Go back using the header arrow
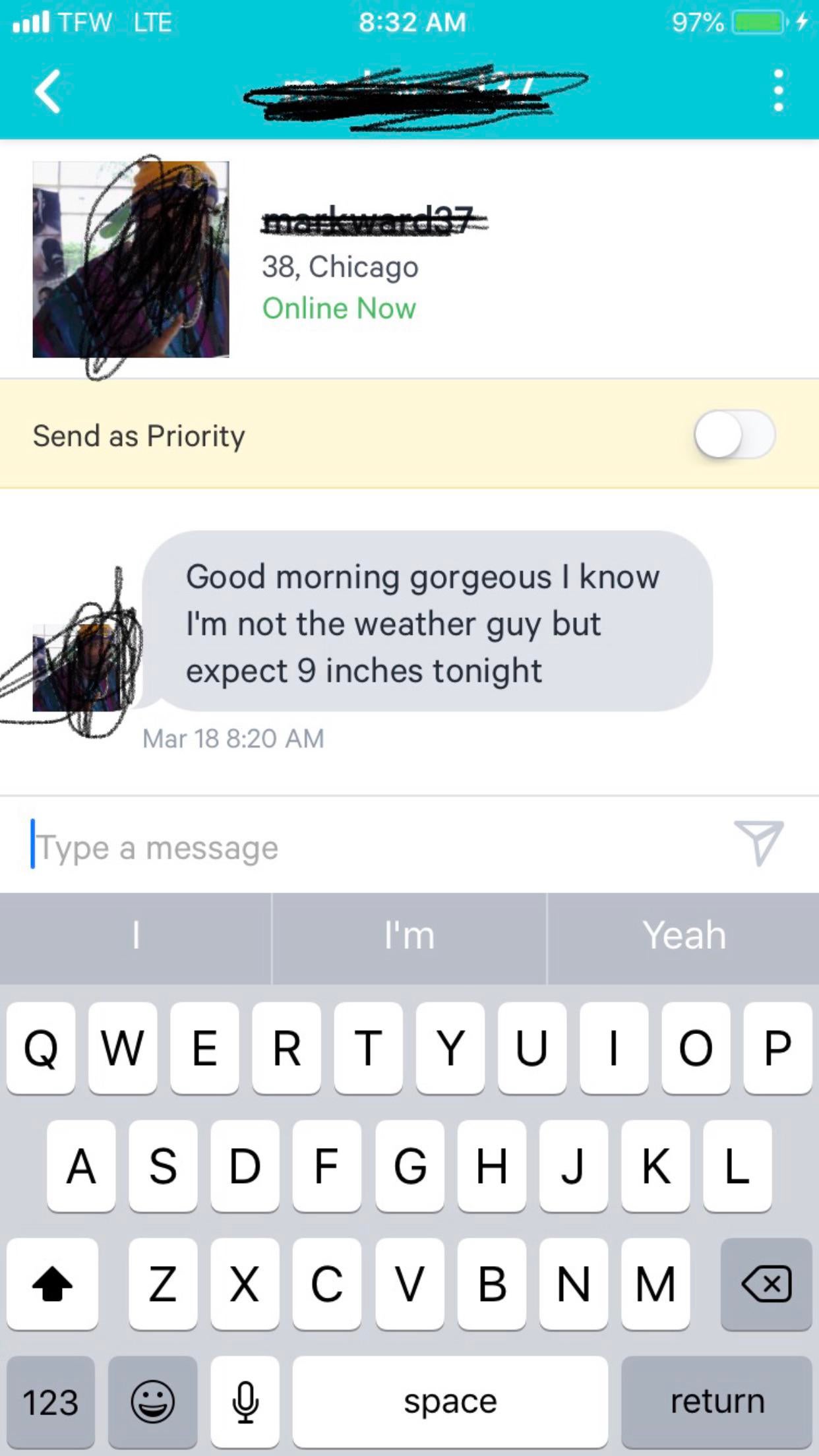819x1456 pixels. click(47, 91)
